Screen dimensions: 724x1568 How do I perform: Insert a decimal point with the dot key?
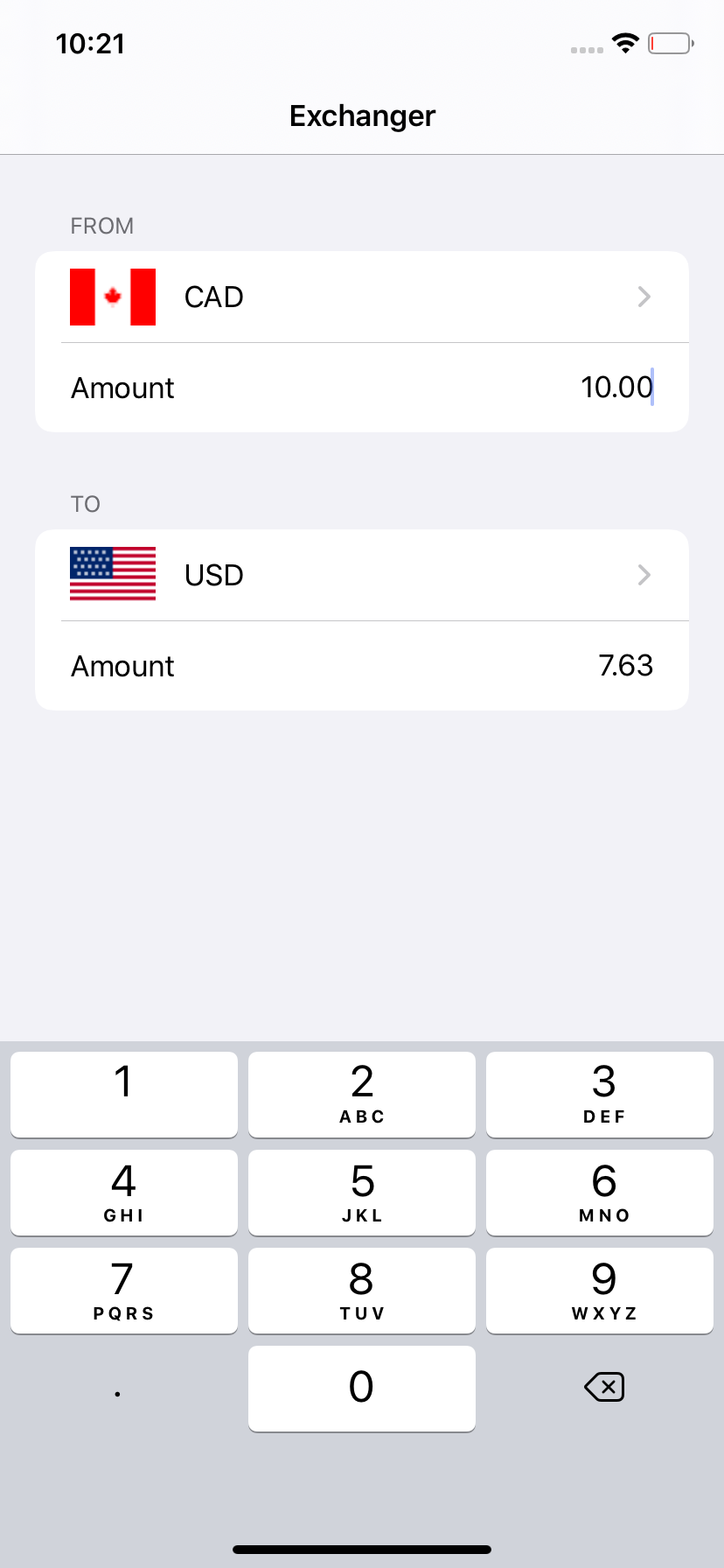pyautogui.click(x=124, y=1388)
